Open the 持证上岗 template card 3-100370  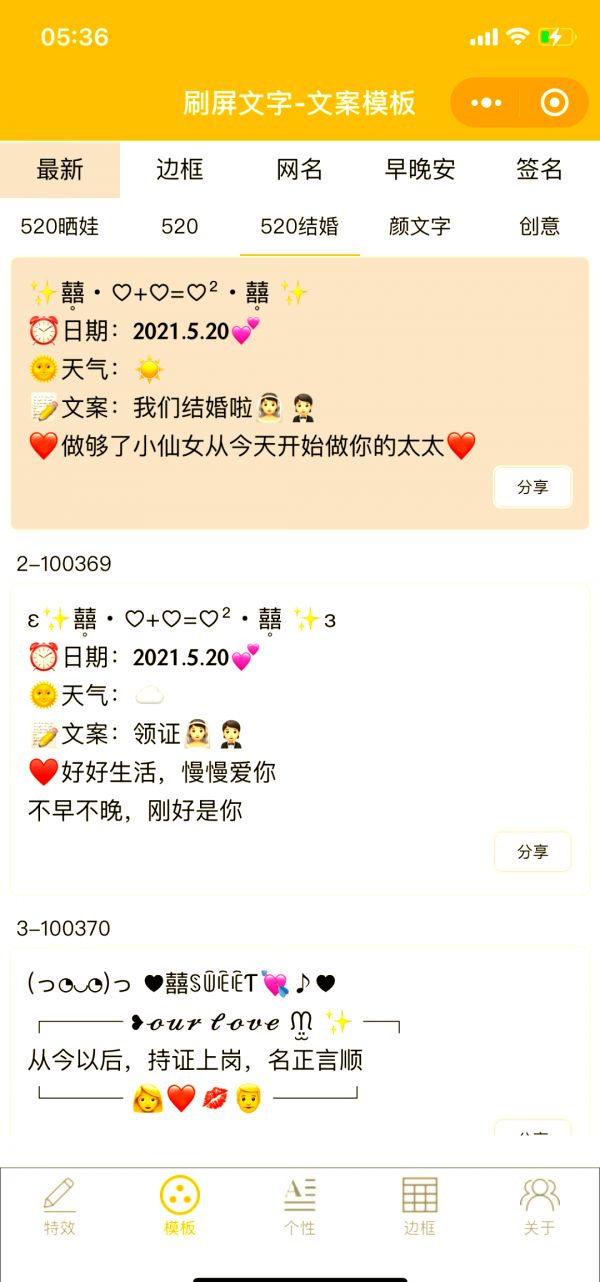[250, 1040]
